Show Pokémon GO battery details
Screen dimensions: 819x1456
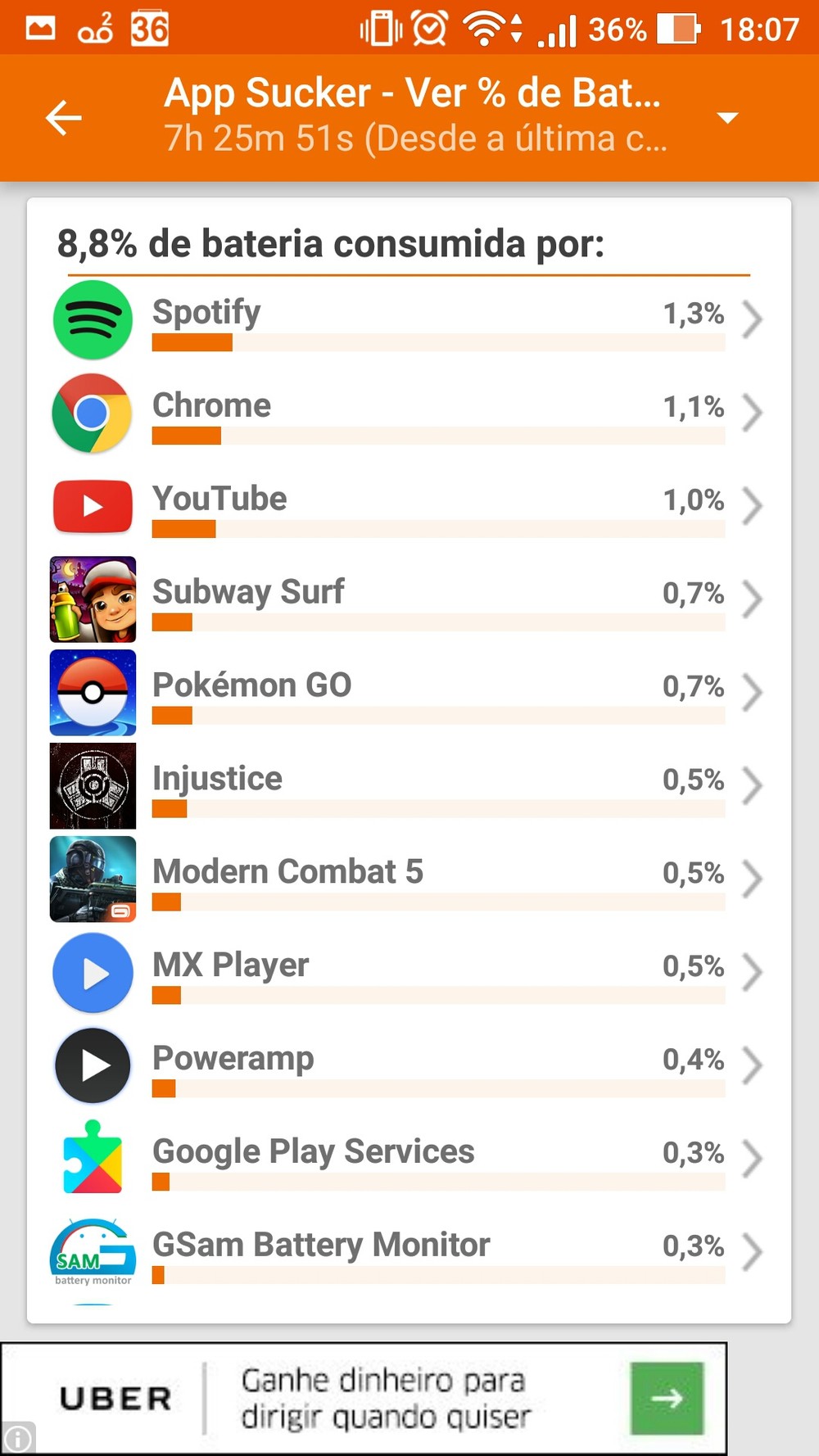click(409, 693)
